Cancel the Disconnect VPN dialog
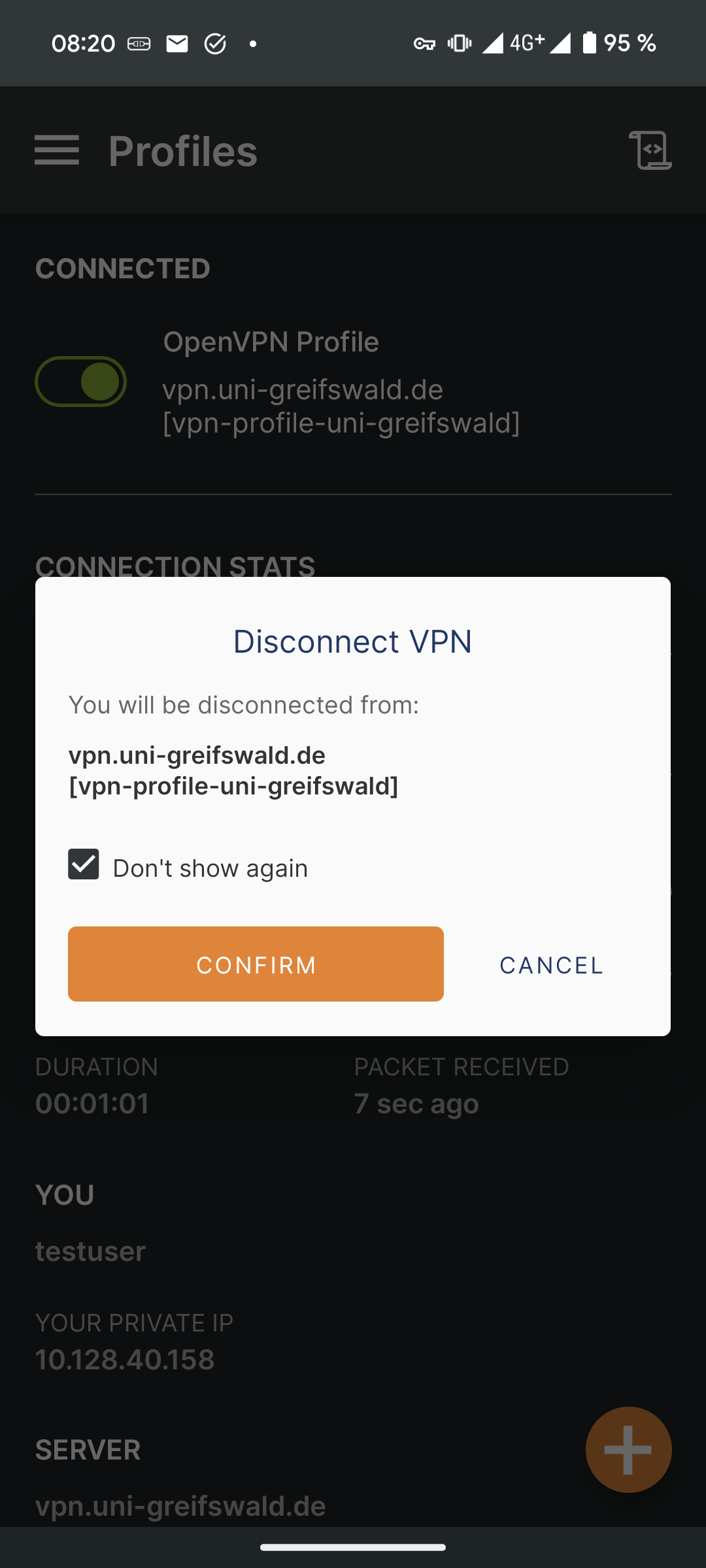706x1568 pixels. point(551,965)
